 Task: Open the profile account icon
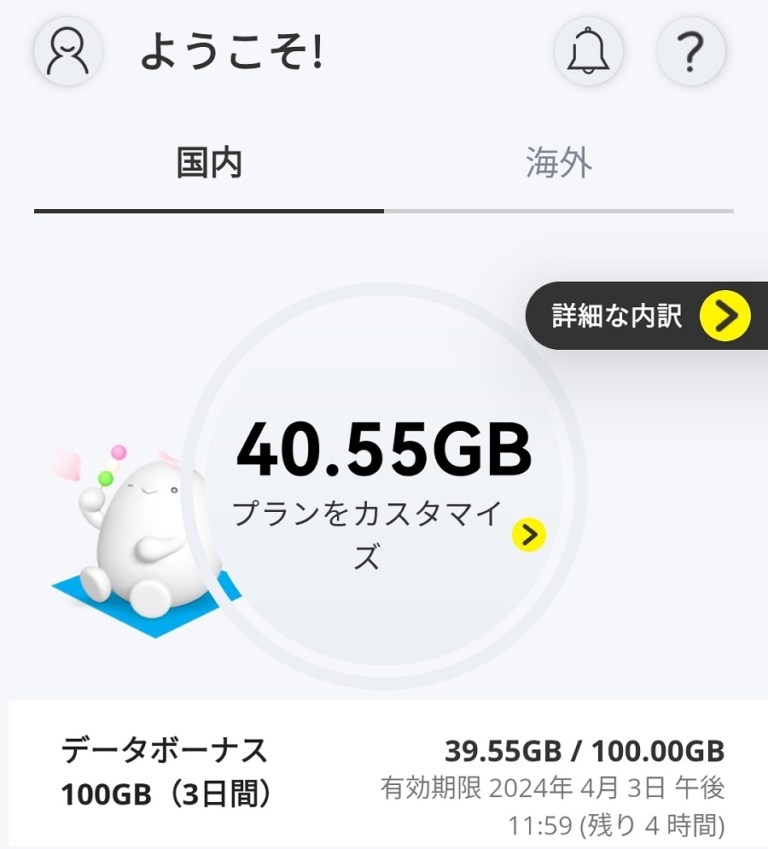[69, 51]
